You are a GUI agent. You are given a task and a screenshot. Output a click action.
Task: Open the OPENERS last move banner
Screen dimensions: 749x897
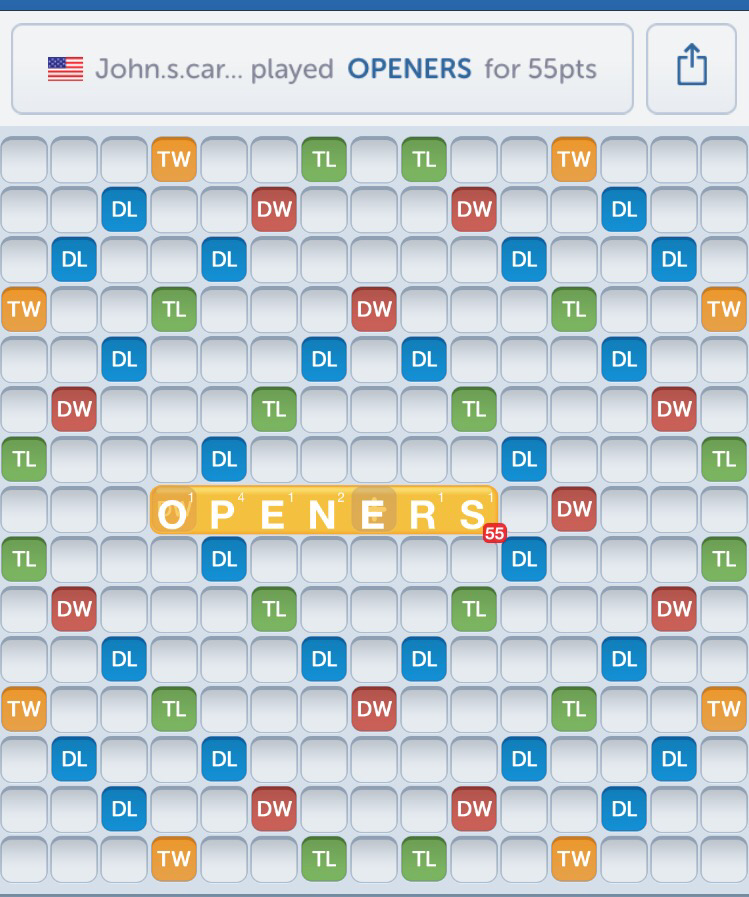322,69
